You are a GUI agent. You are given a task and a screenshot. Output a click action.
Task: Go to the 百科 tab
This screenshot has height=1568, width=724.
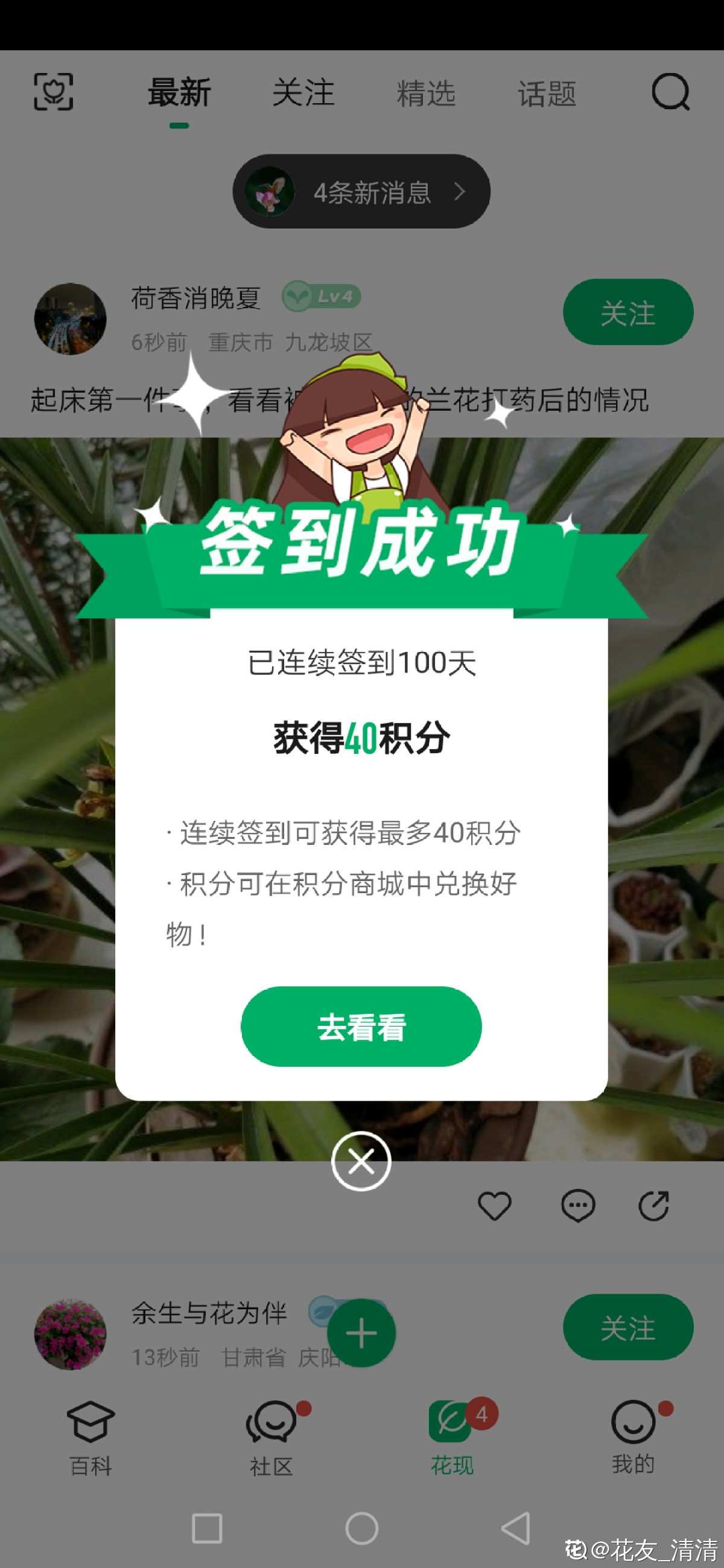click(x=91, y=1438)
